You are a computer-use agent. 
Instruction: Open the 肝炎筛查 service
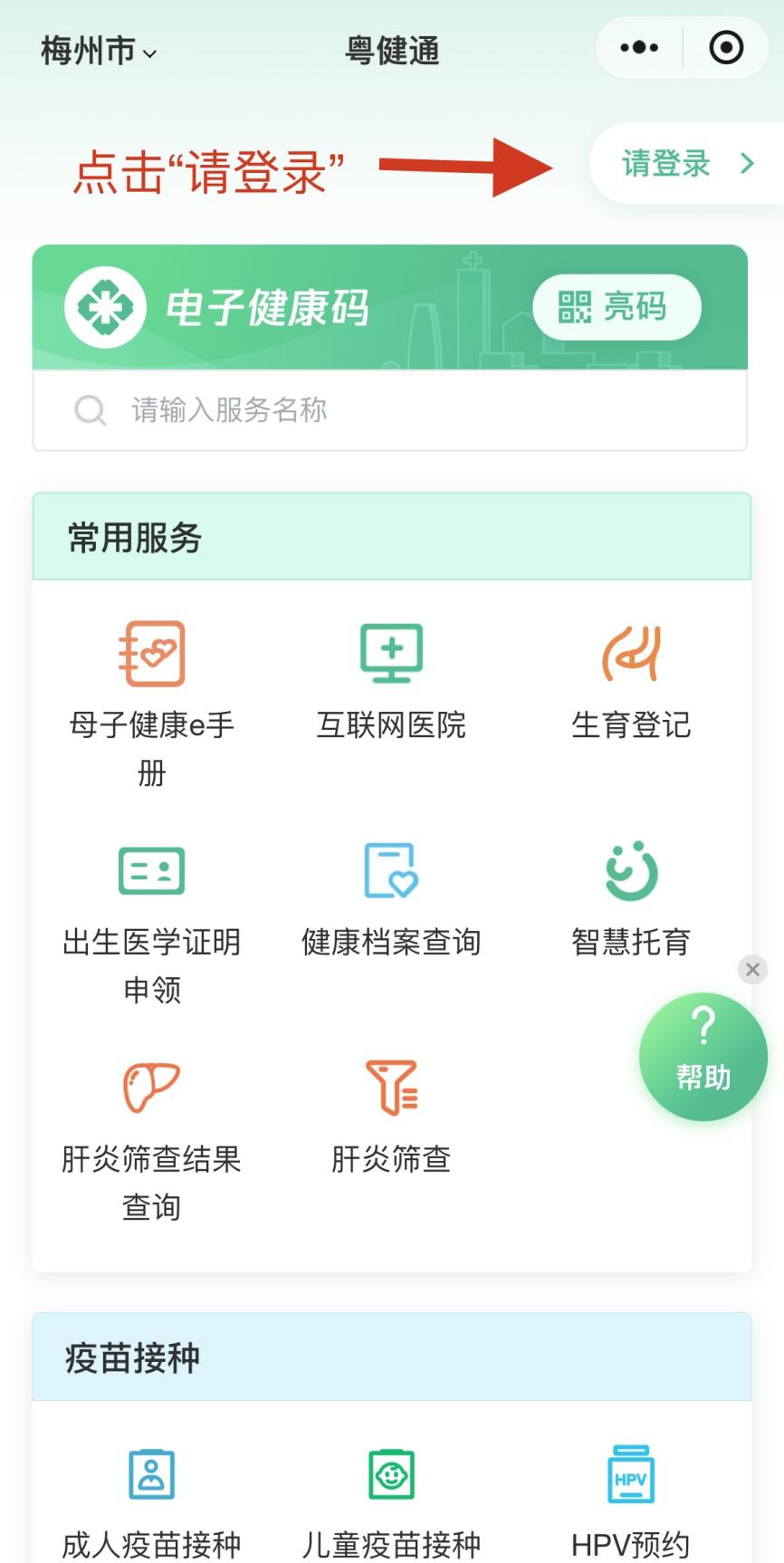pyautogui.click(x=391, y=1117)
